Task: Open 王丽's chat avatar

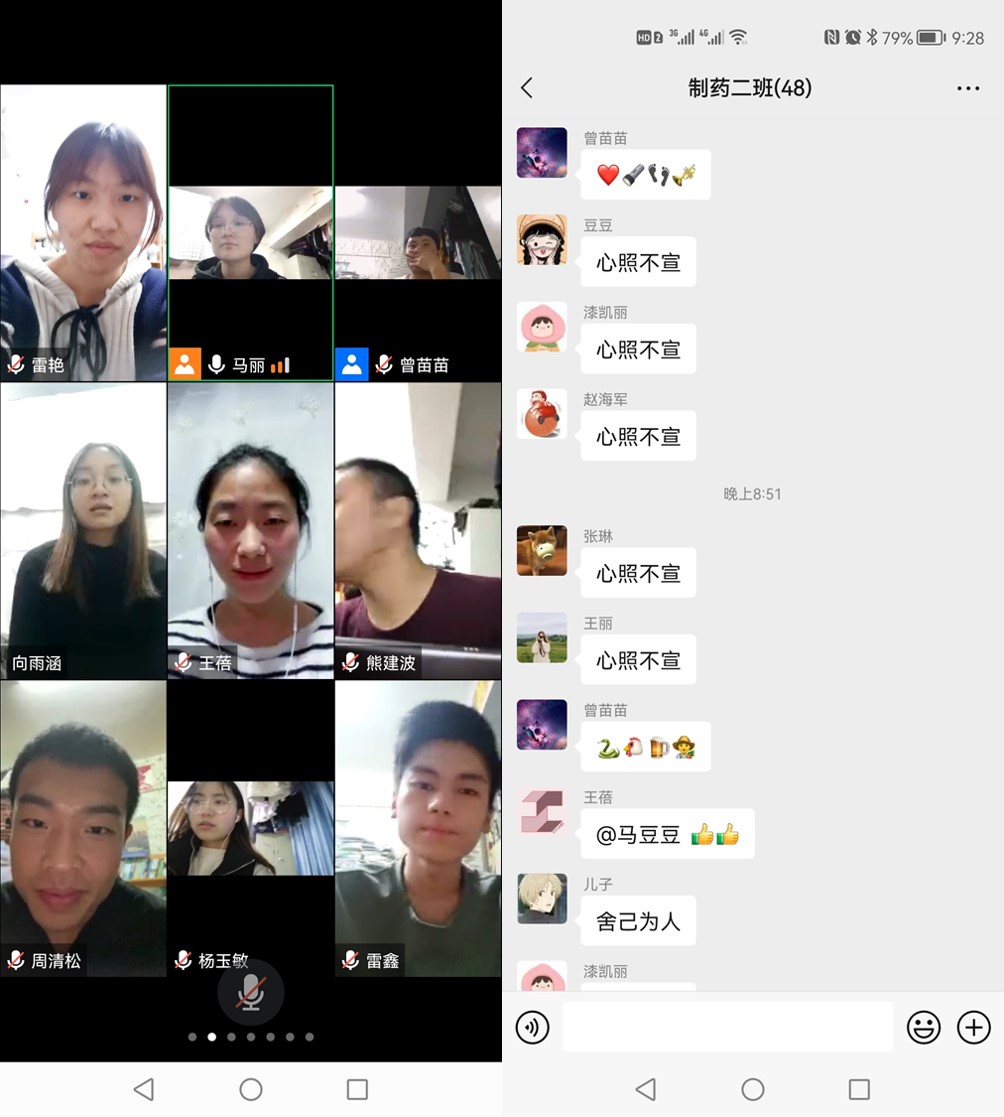Action: pyautogui.click(x=542, y=638)
